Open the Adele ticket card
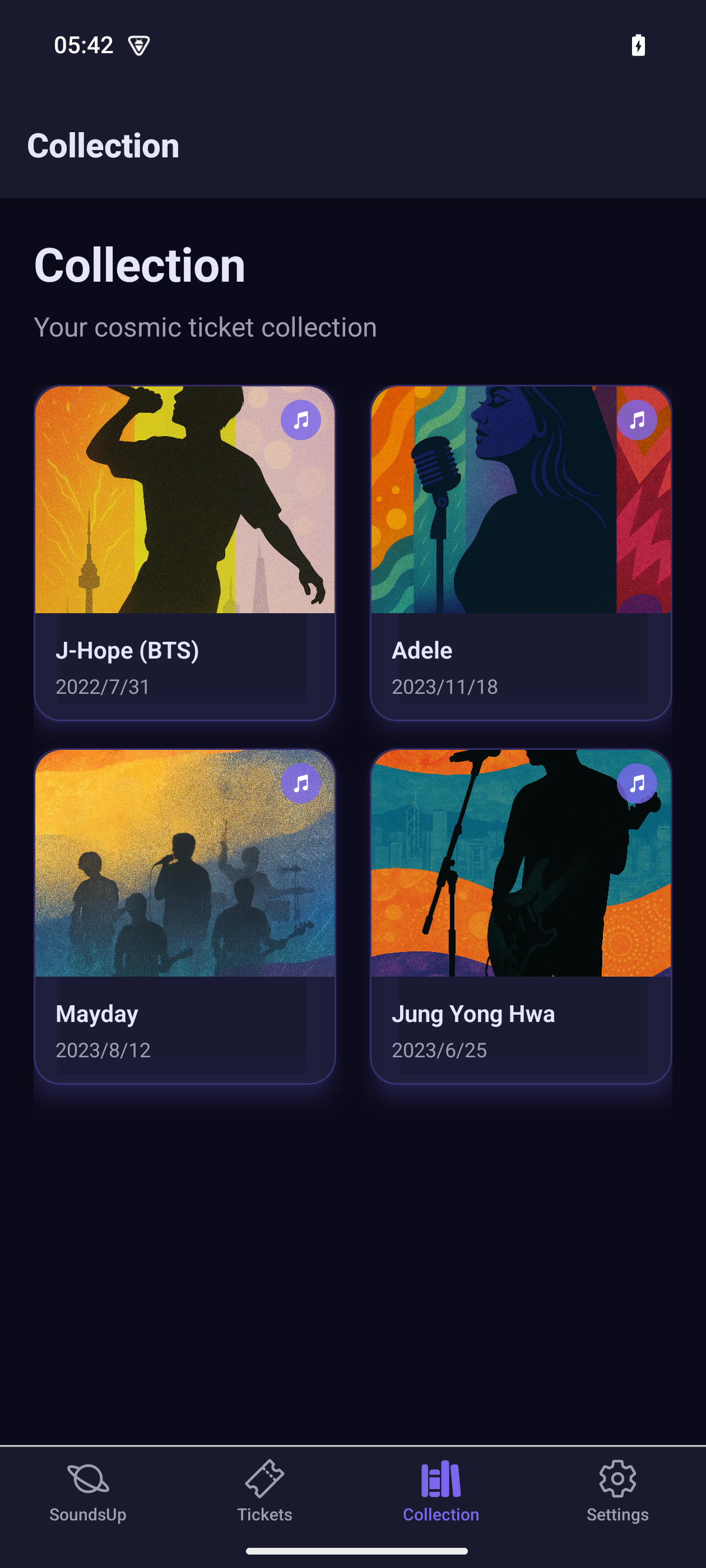Viewport: 706px width, 1568px height. coord(521,553)
